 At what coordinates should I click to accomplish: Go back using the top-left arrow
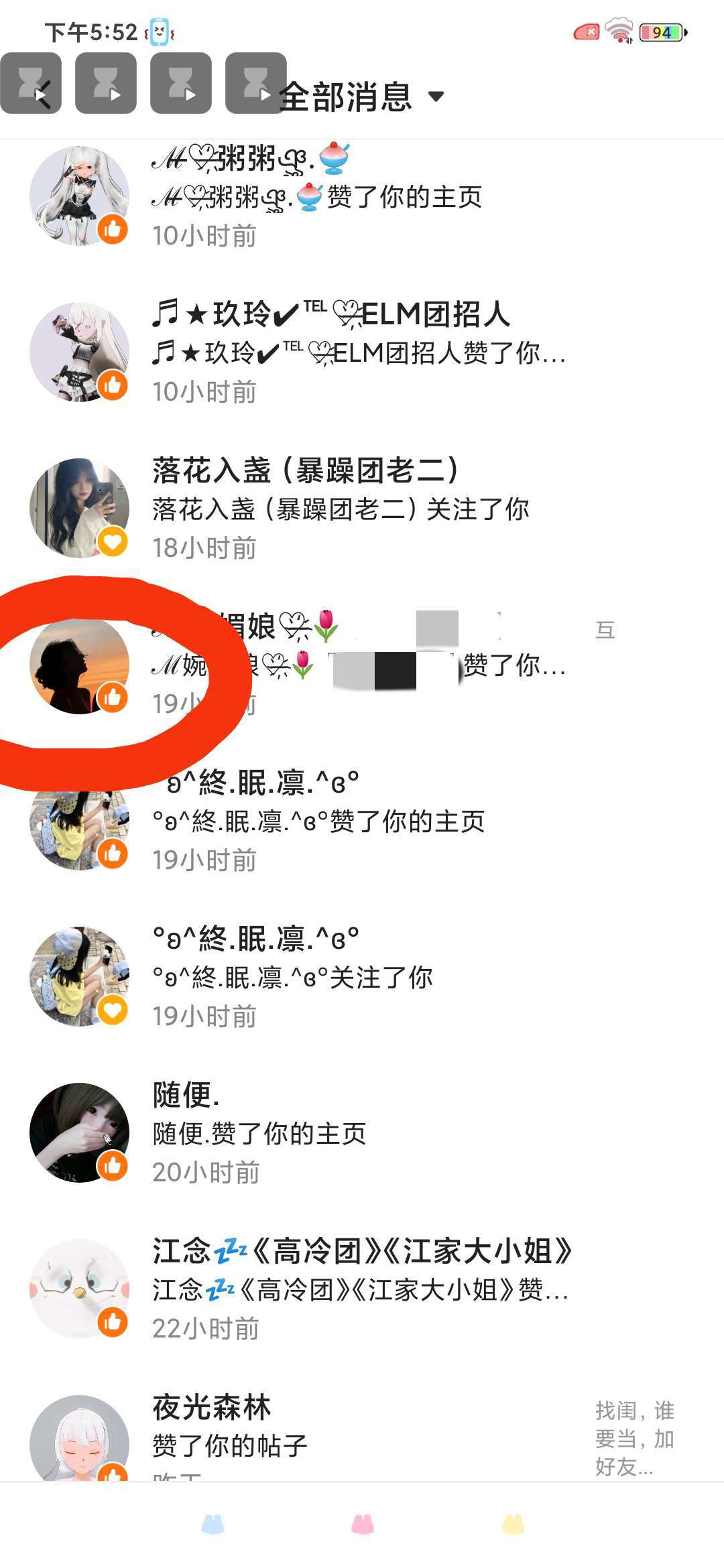[x=42, y=95]
